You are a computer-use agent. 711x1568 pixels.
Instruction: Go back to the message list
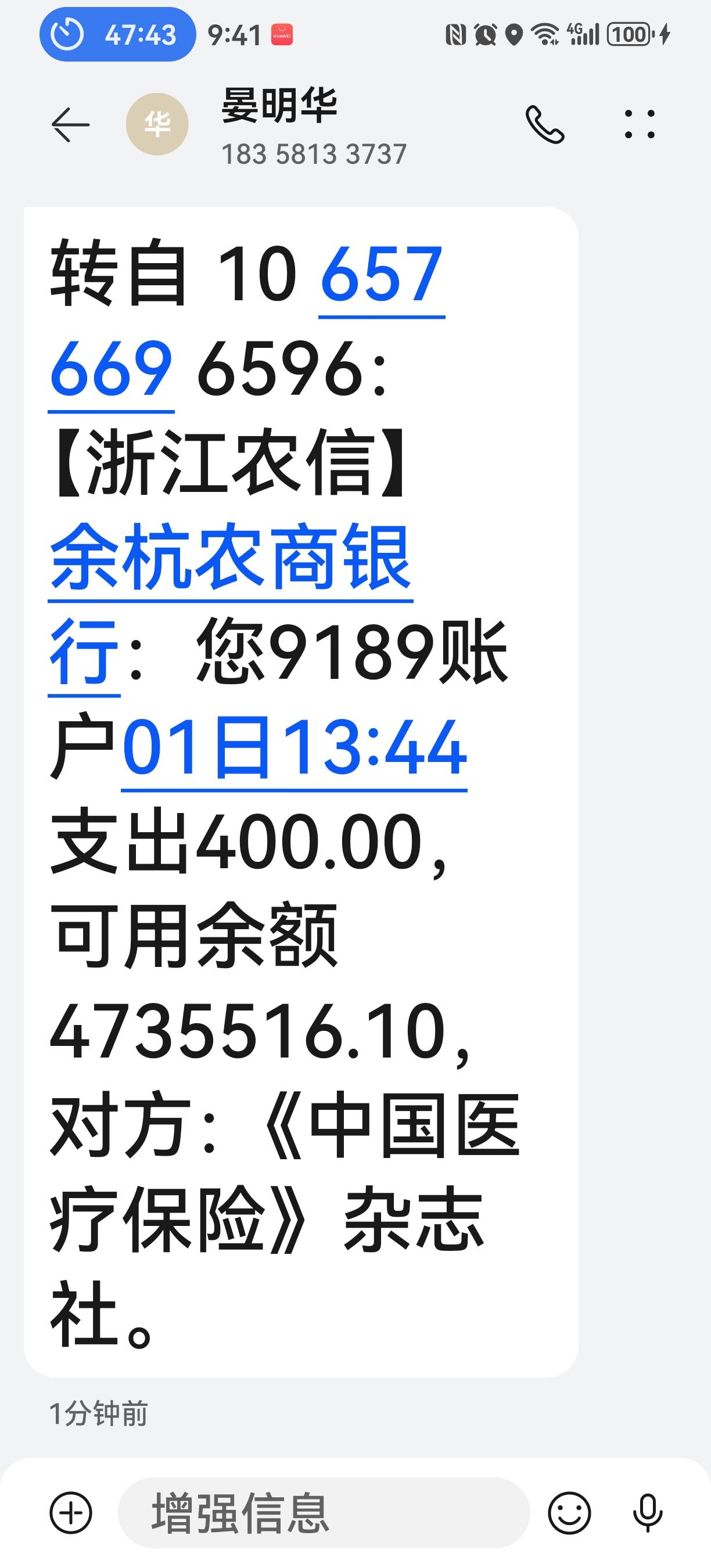71,125
